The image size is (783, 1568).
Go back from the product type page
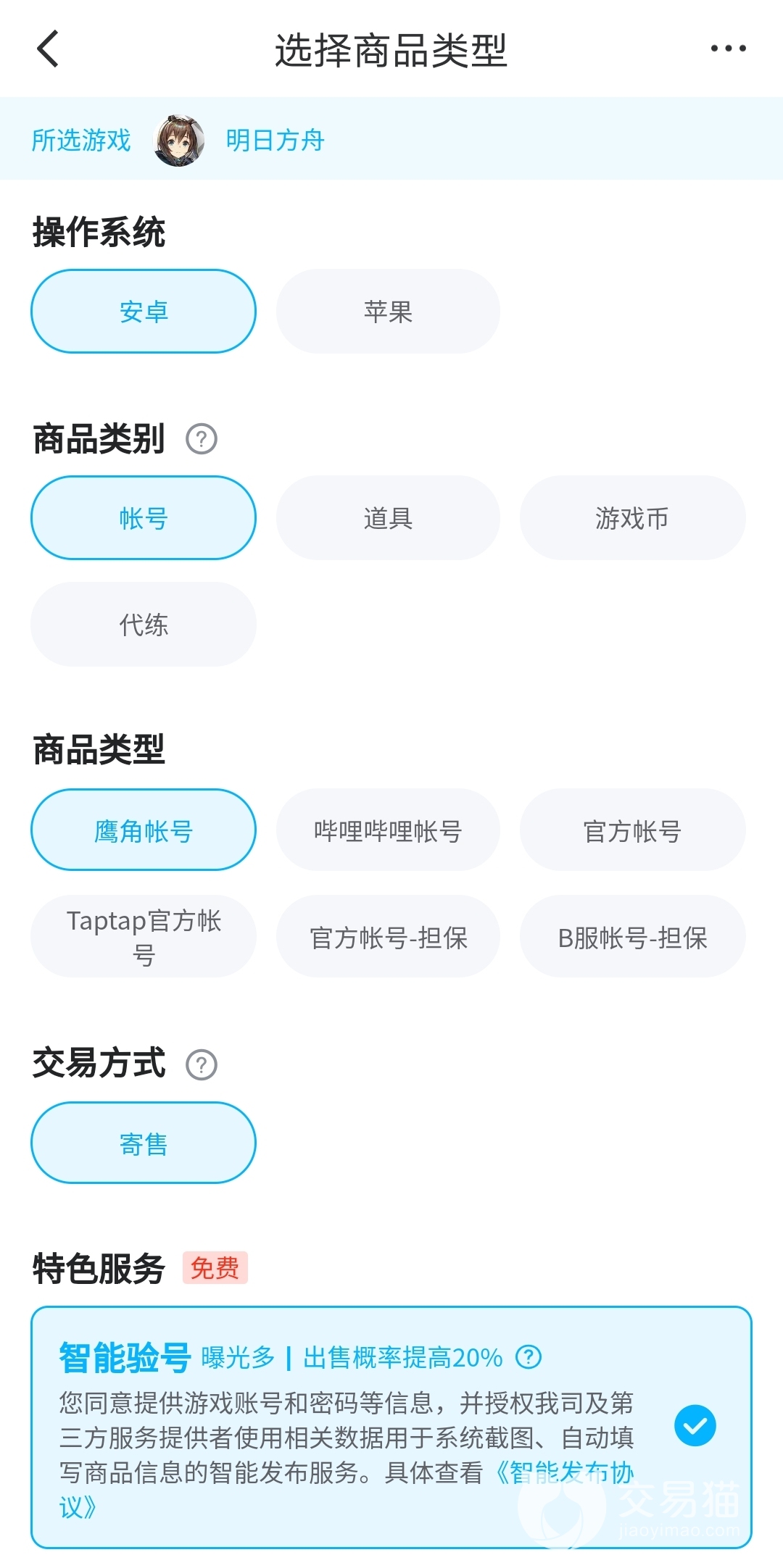[x=48, y=49]
